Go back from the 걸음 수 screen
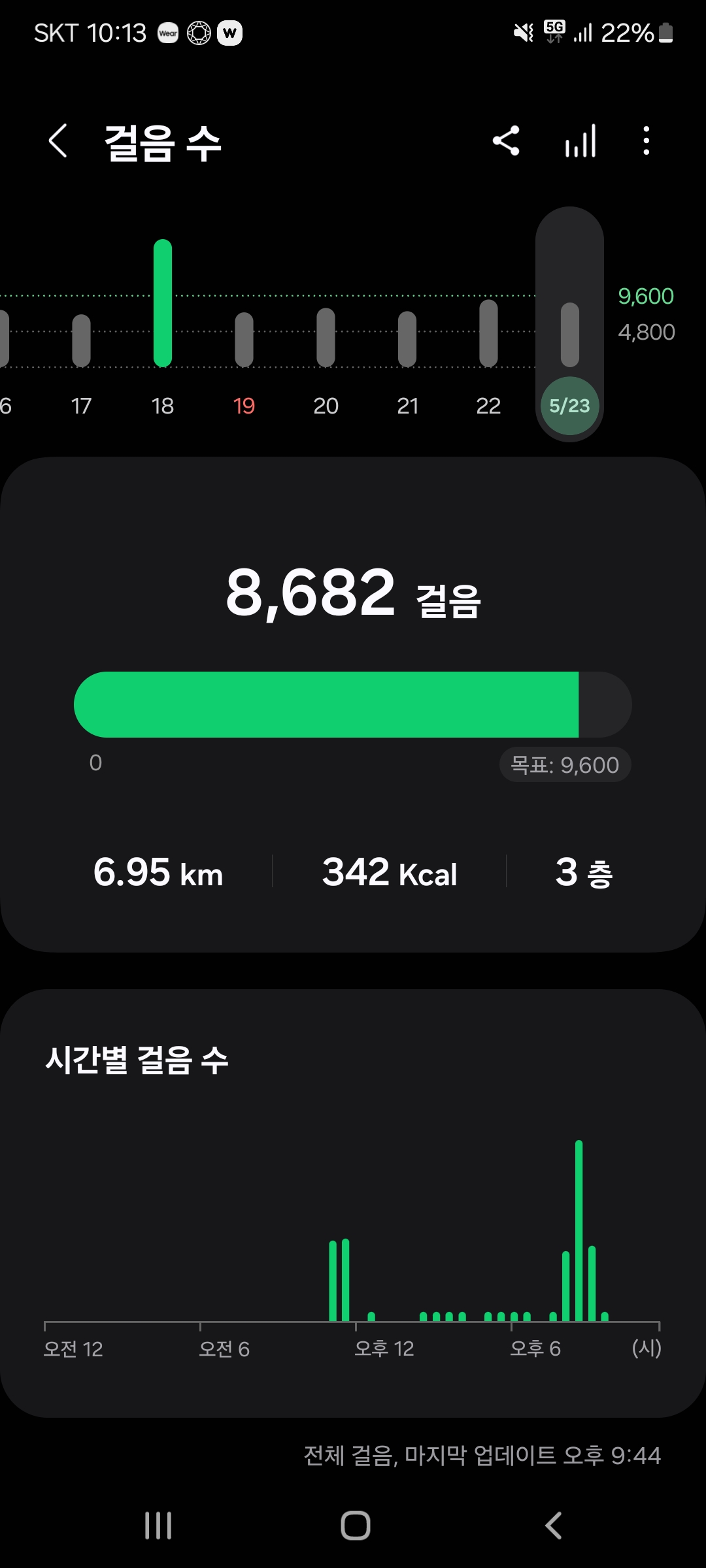Viewport: 706px width, 1568px height. [x=58, y=141]
